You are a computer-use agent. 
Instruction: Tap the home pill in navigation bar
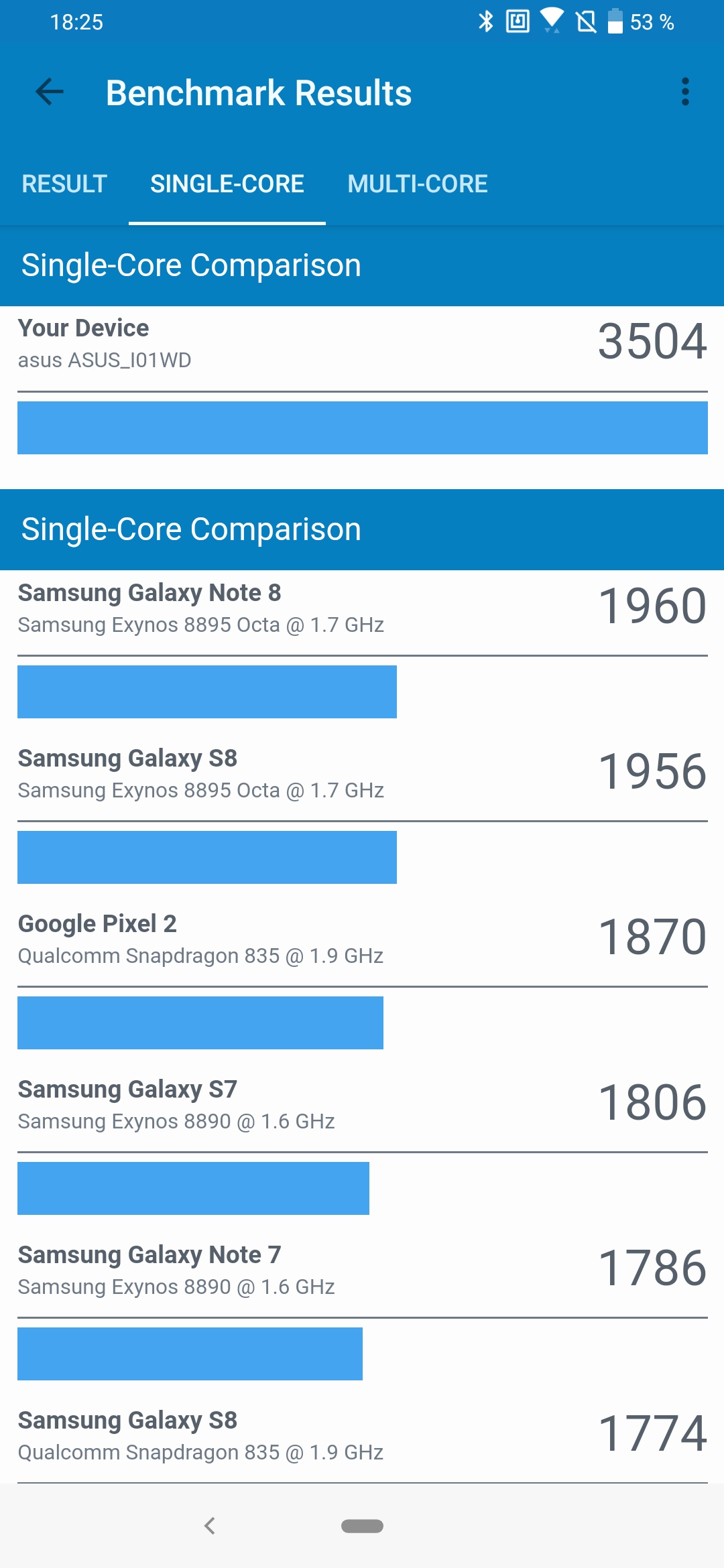tap(362, 1526)
